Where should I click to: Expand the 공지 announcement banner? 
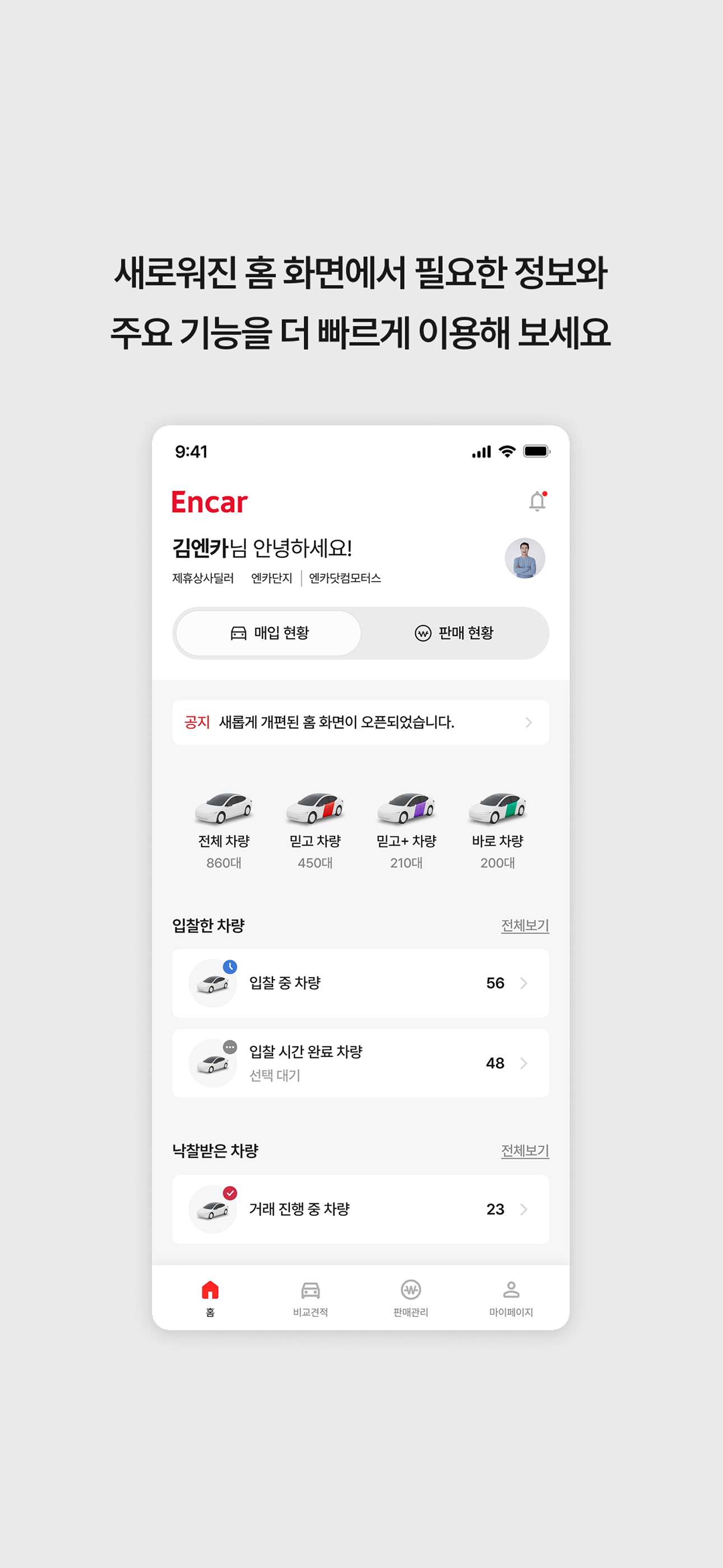tap(361, 722)
